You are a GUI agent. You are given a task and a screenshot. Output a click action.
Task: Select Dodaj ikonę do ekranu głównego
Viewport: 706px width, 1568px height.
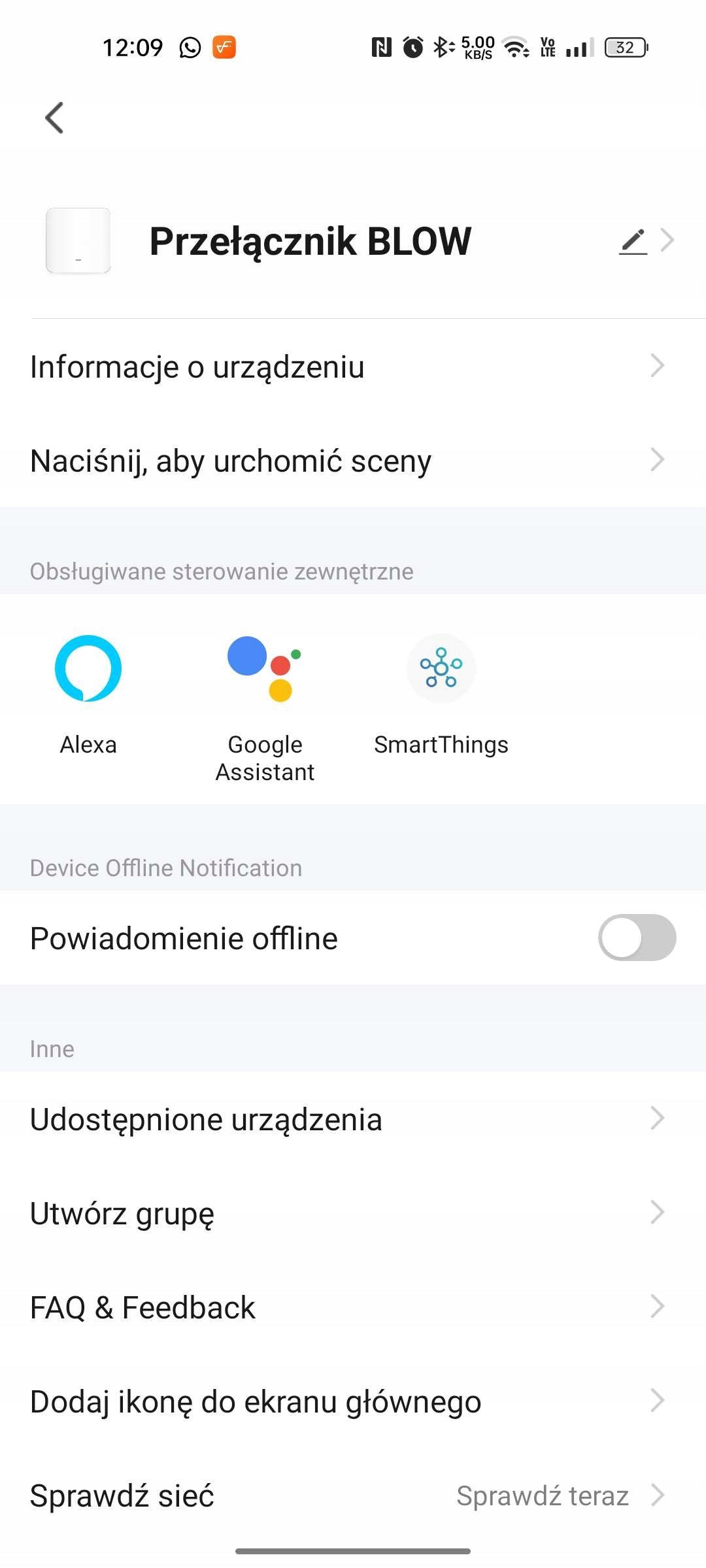click(x=353, y=1401)
